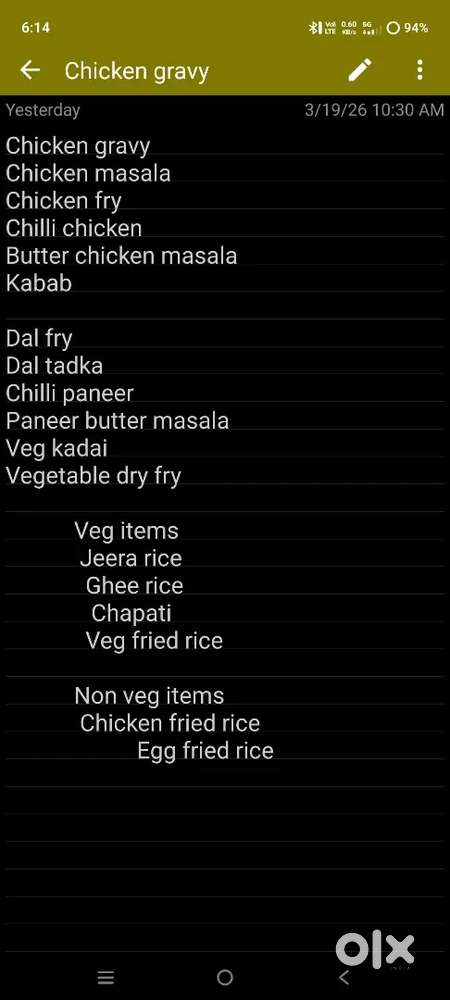The width and height of the screenshot is (450, 1000).
Task: Go back using the app bar arrow
Action: point(30,70)
